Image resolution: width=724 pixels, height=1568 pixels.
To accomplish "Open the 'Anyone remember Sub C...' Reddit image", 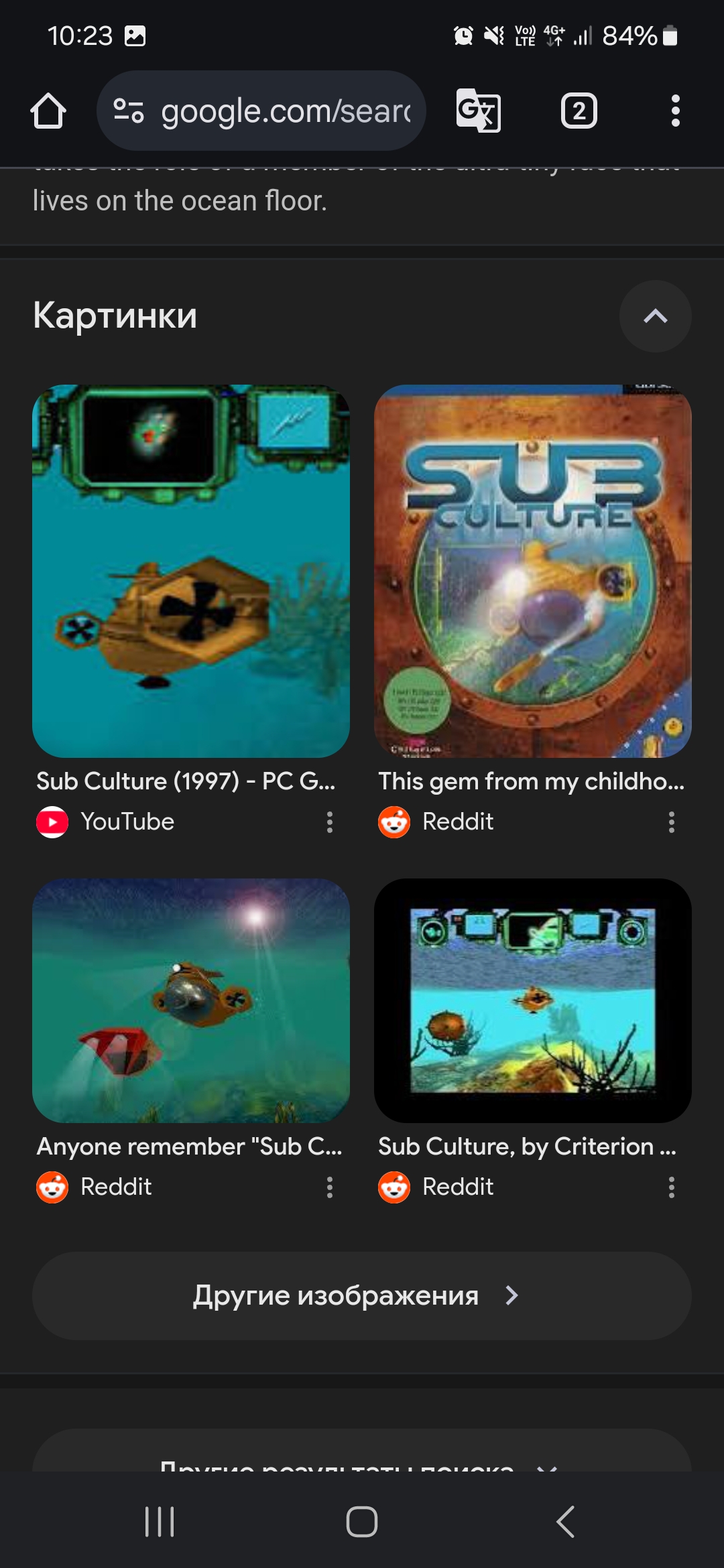I will tap(191, 1000).
